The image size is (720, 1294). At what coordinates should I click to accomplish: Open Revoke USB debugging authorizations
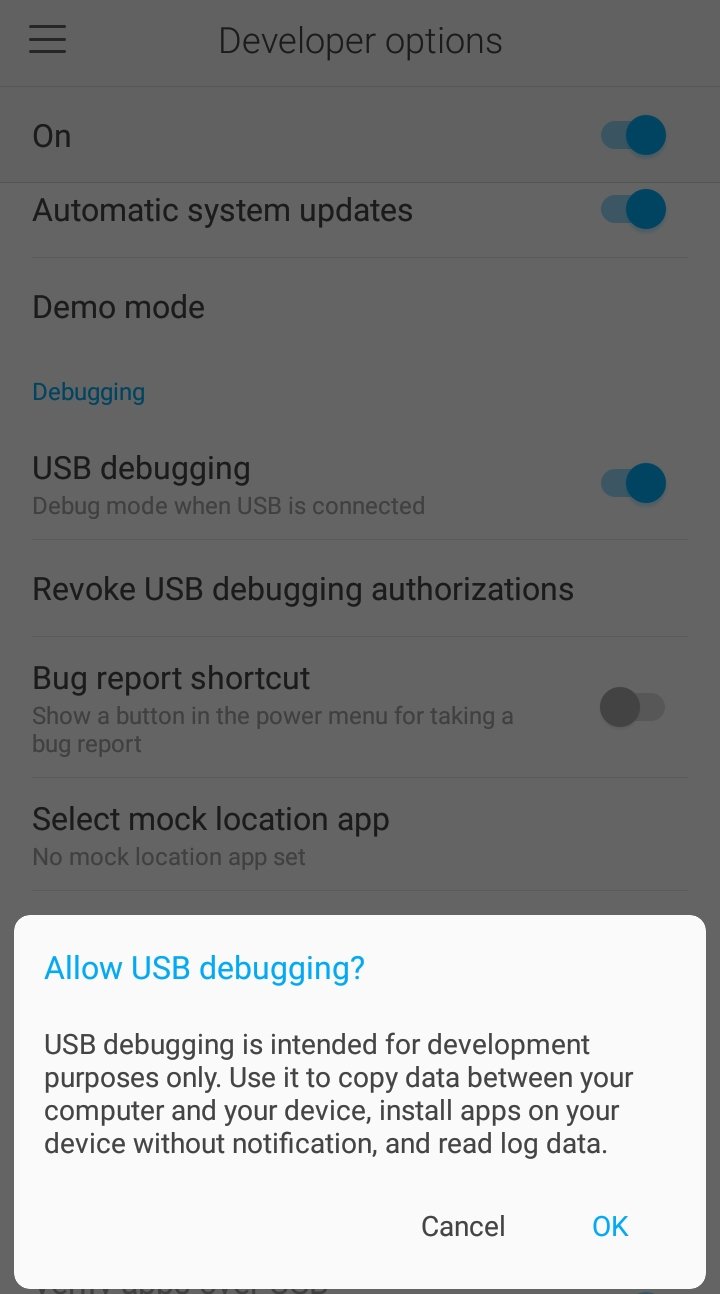(x=360, y=589)
